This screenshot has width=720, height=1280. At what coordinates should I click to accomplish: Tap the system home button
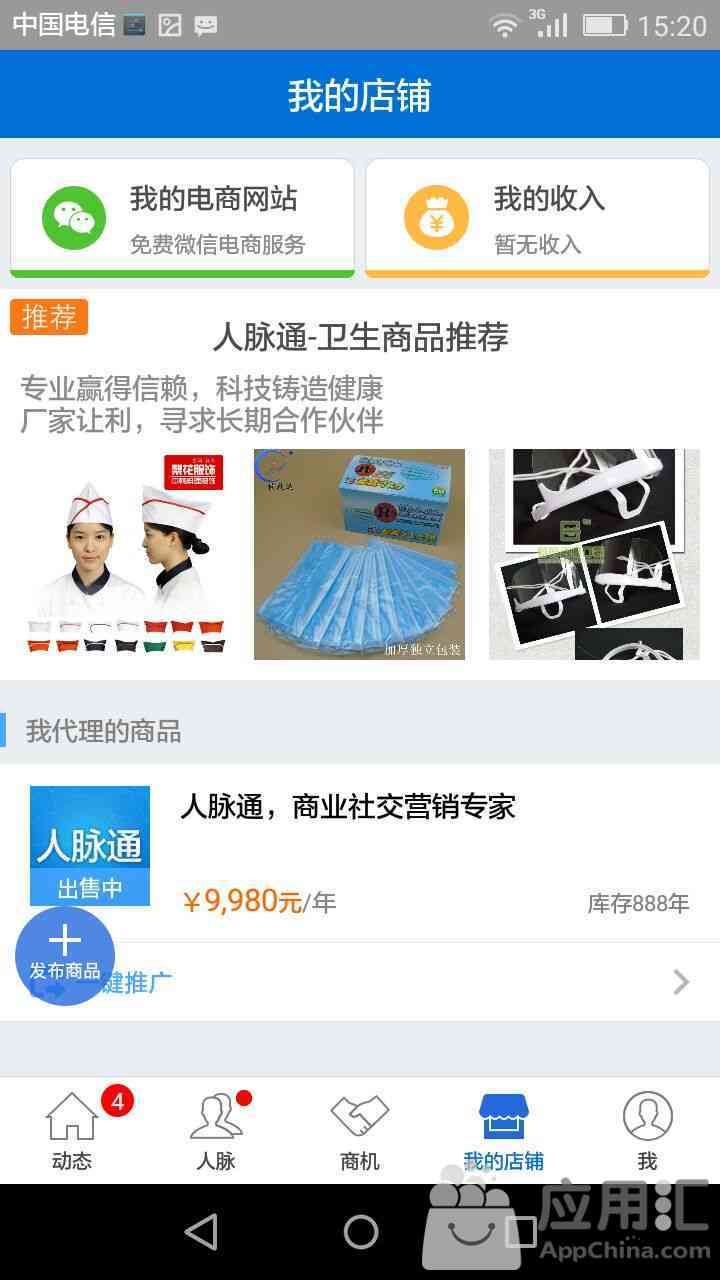click(x=360, y=1232)
